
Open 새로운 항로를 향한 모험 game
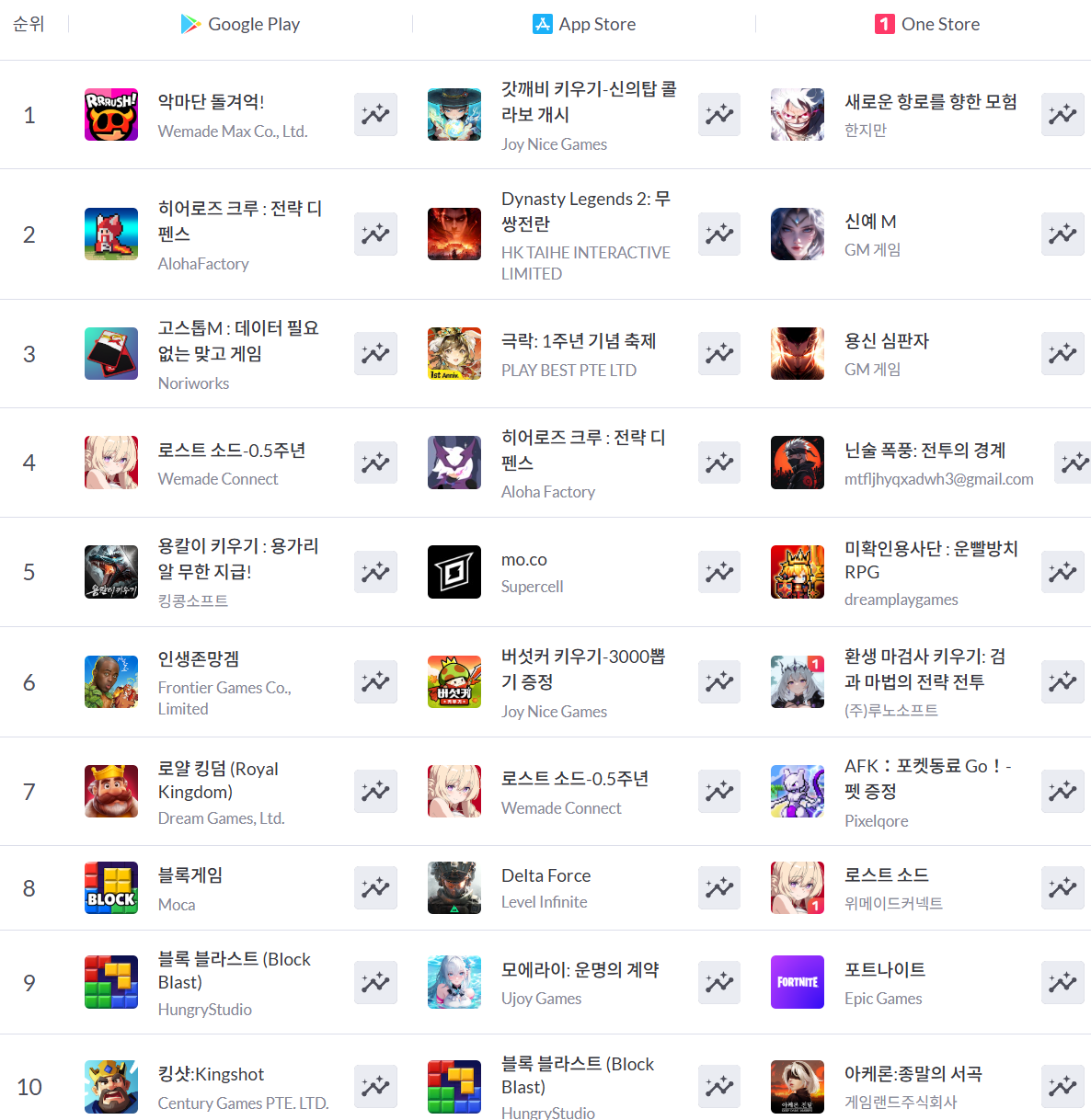coord(930,102)
